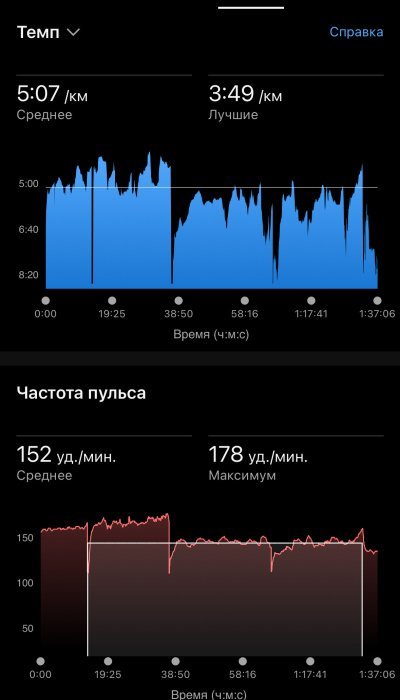Expand the Темп metric dropdown
Image resolution: width=400 pixels, height=700 pixels.
click(x=48, y=33)
